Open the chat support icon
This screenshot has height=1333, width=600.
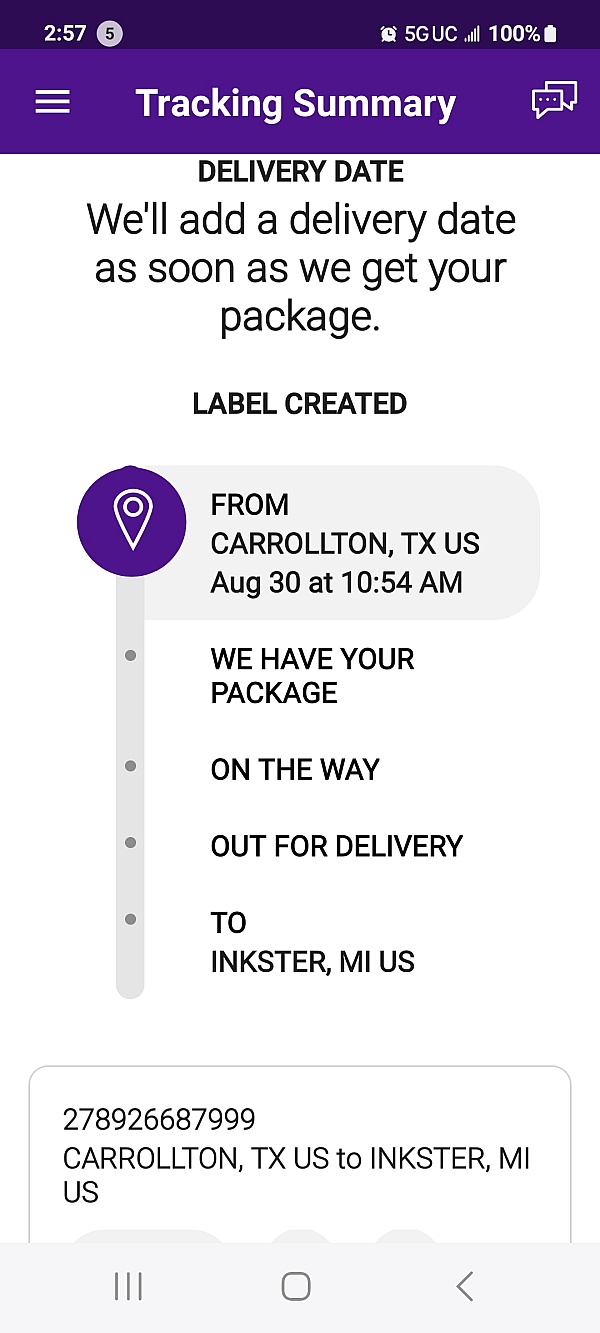point(553,101)
